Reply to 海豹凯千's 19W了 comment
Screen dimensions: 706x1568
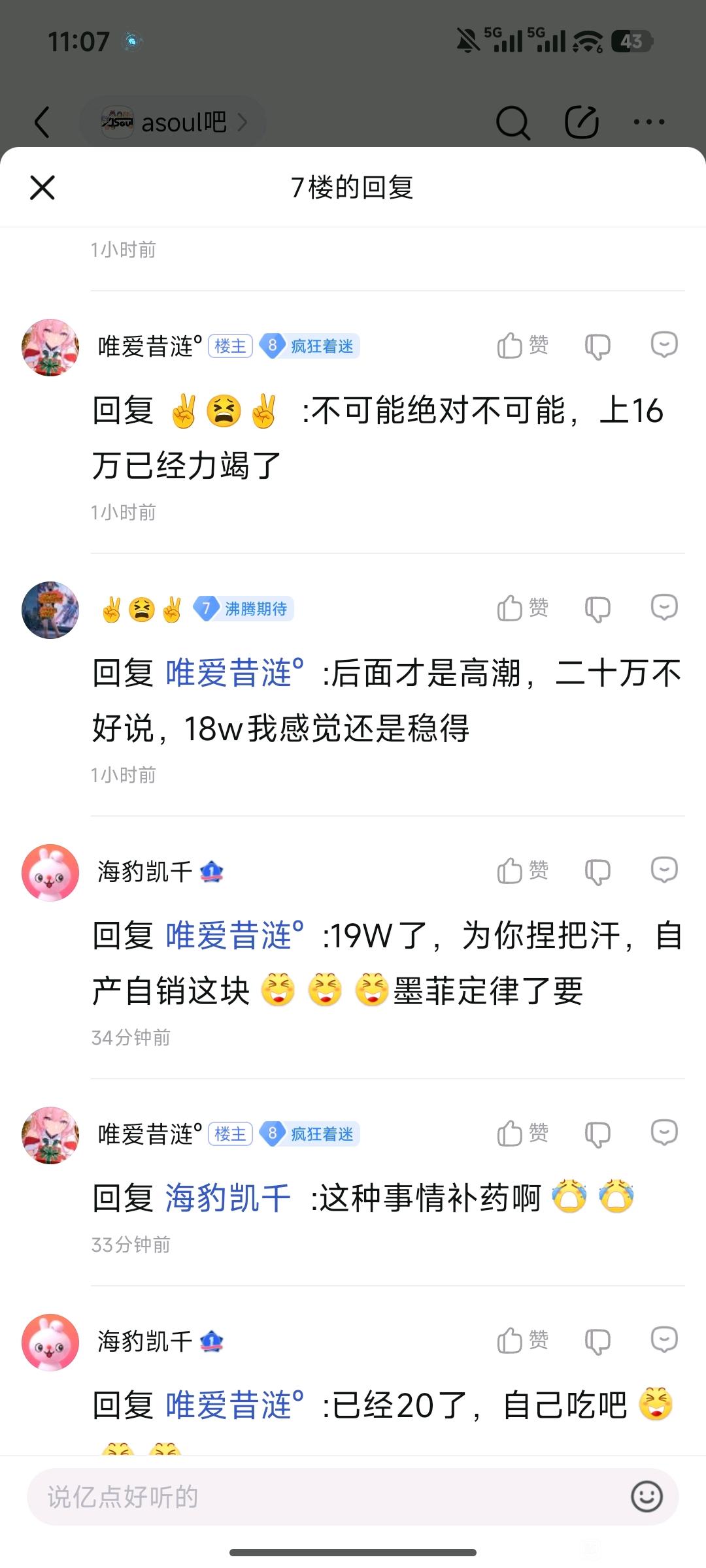click(664, 870)
